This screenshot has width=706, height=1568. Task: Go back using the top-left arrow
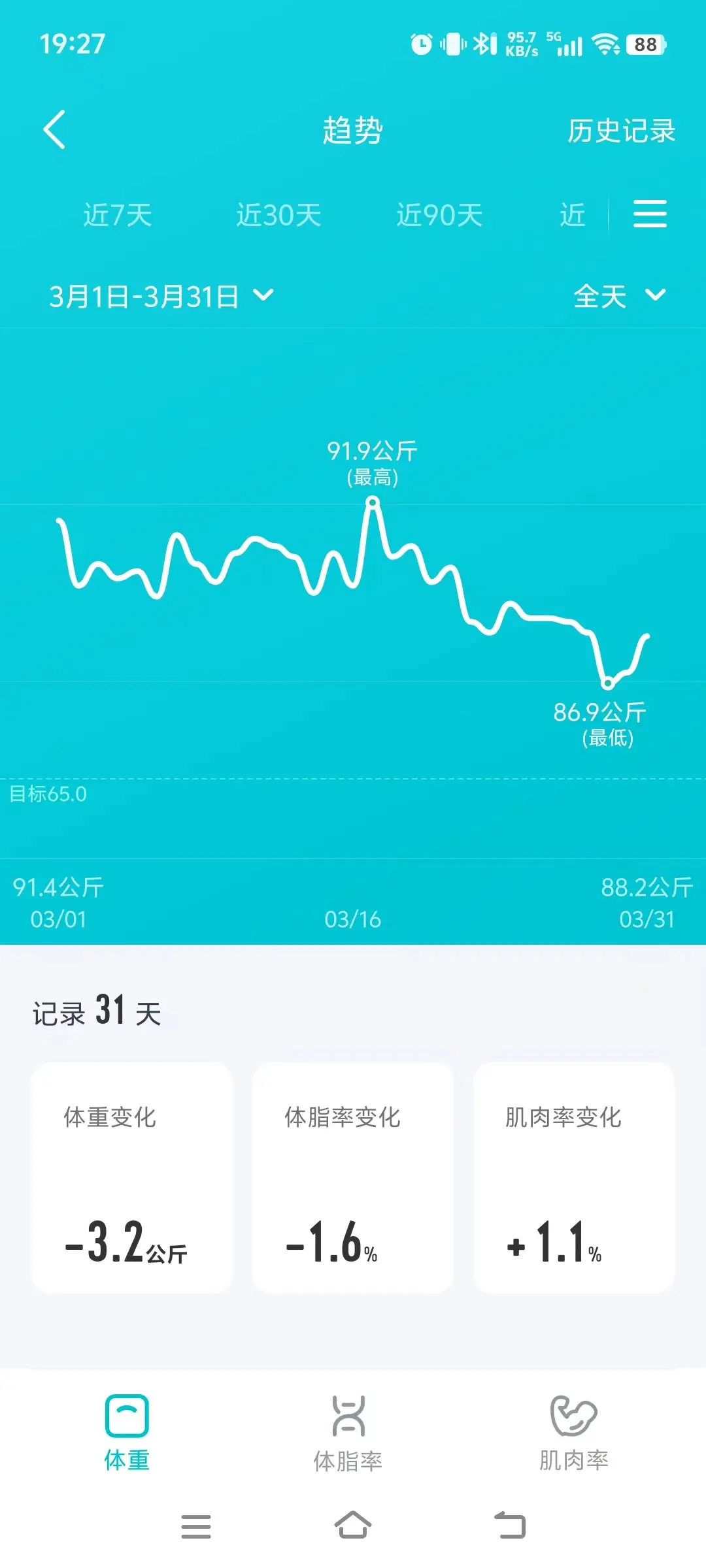pos(54,129)
